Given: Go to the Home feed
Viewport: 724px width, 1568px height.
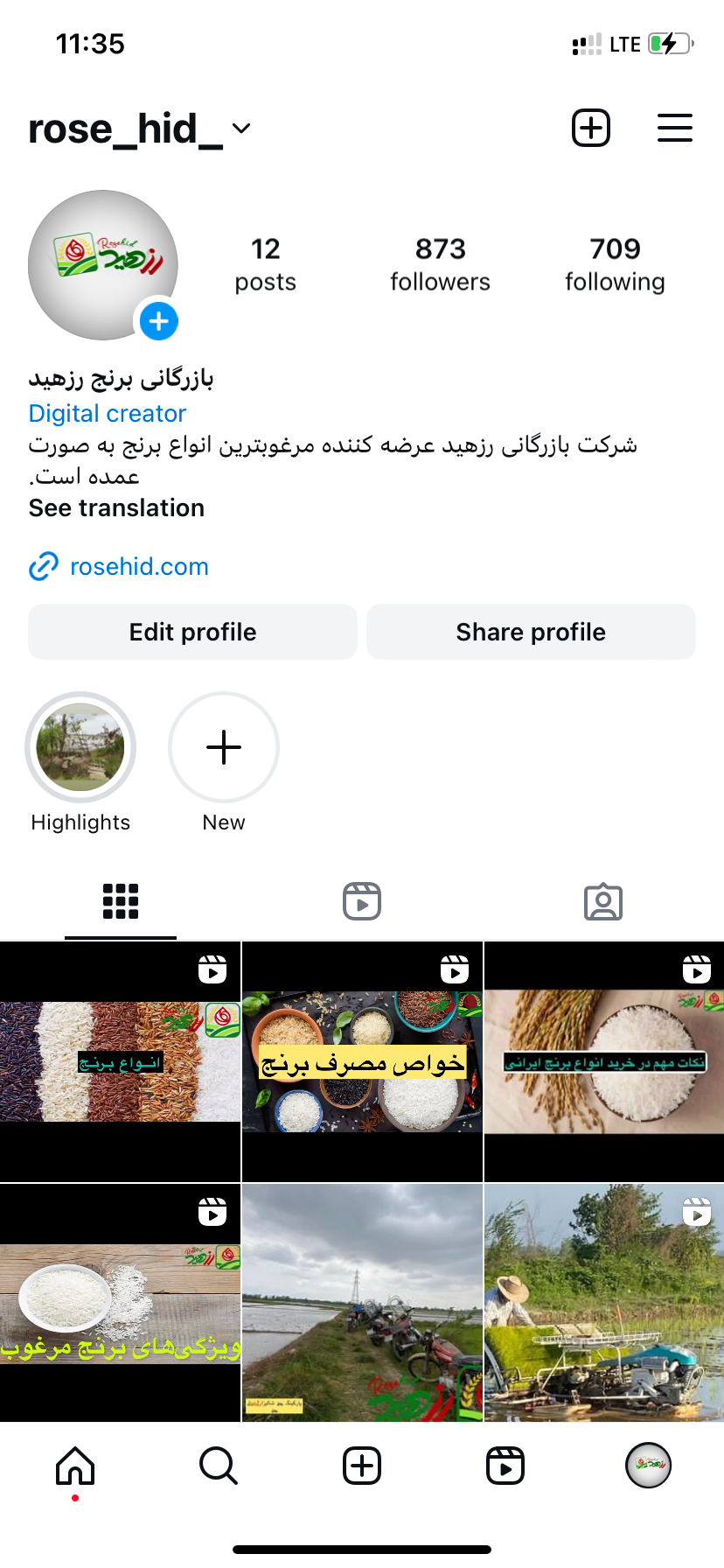Looking at the screenshot, I should (x=75, y=1466).
